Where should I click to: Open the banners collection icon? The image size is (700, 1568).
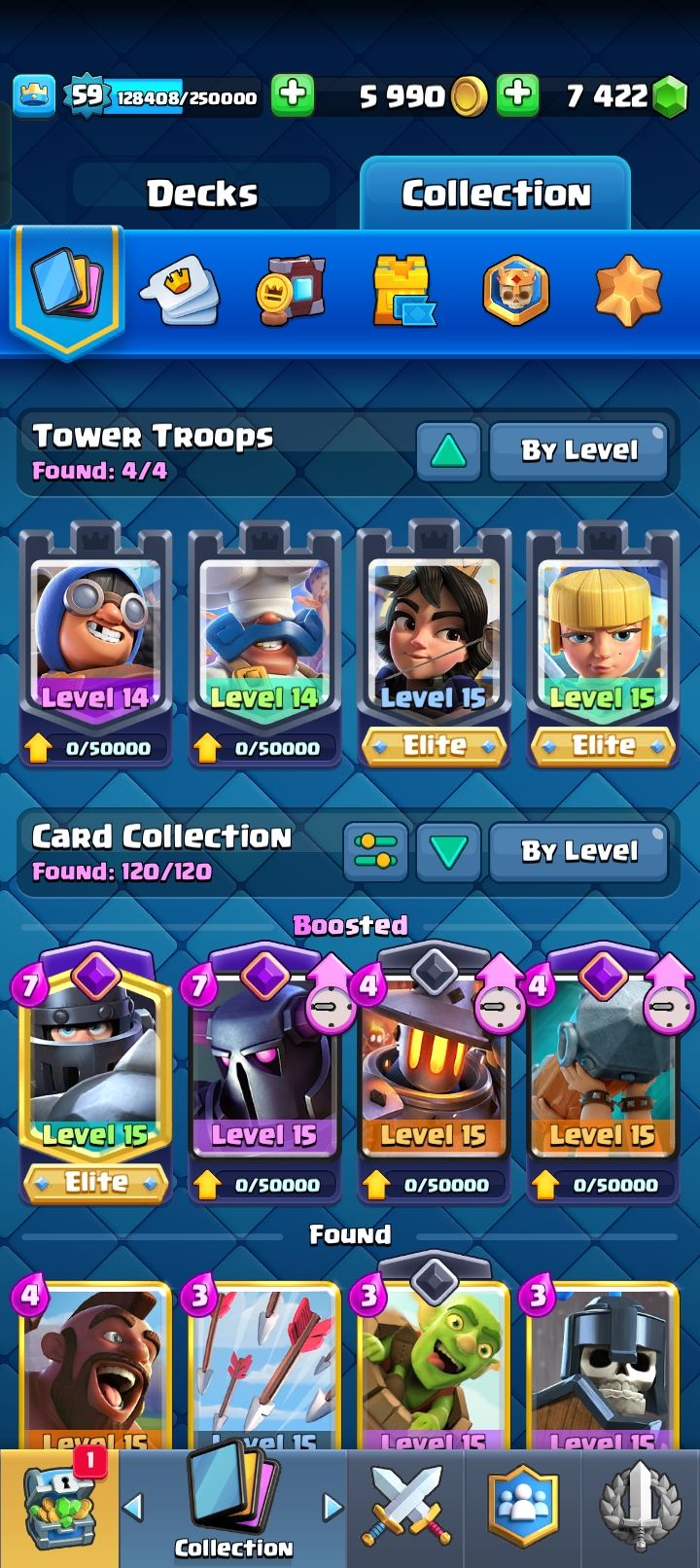point(290,291)
